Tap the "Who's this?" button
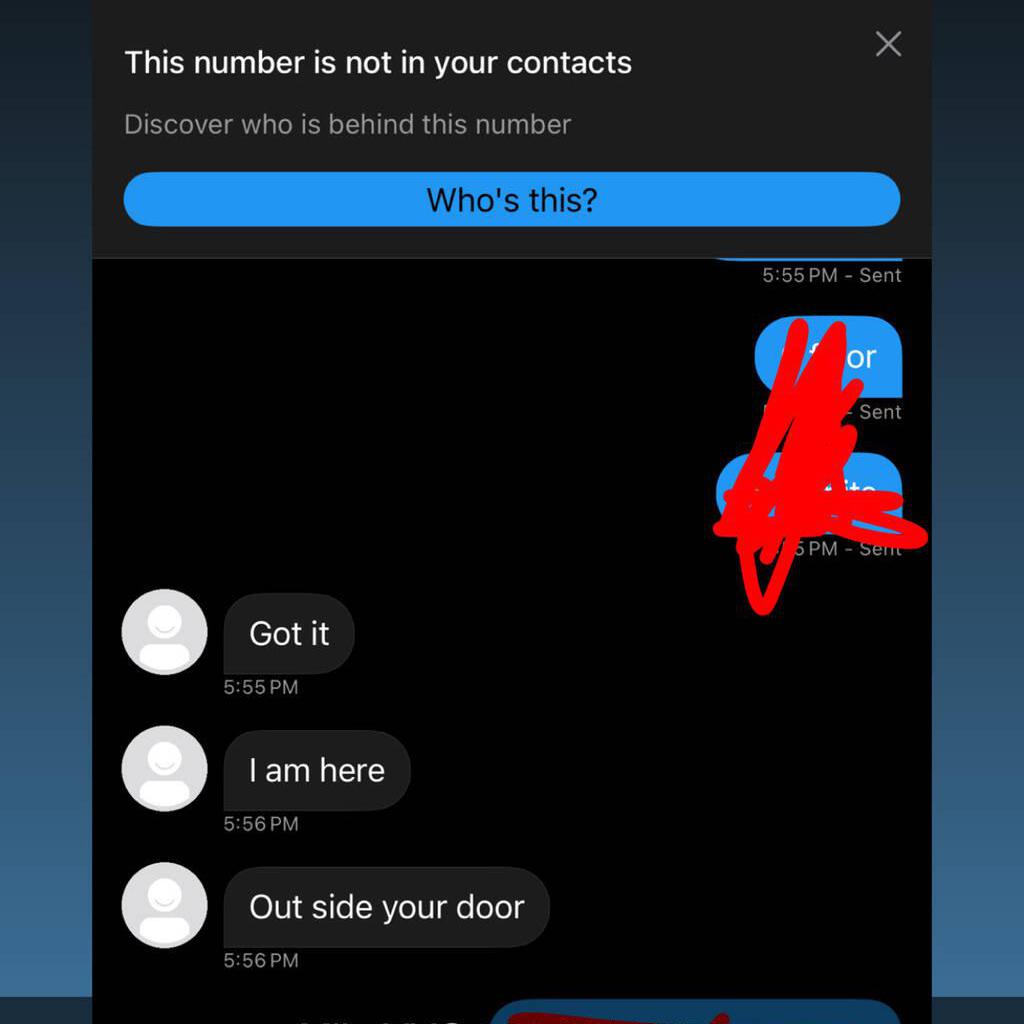 (511, 200)
